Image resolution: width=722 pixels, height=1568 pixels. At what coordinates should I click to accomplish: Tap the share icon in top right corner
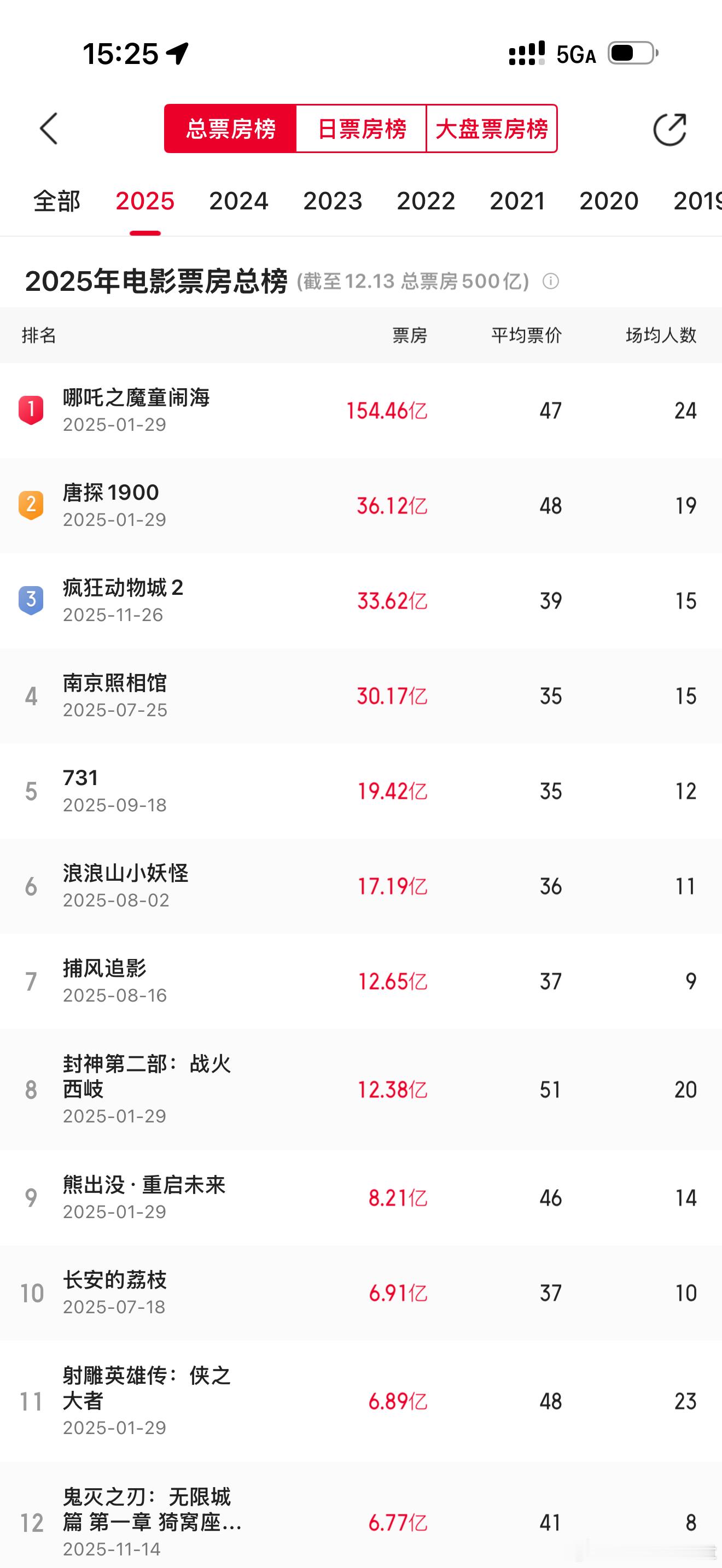pyautogui.click(x=670, y=129)
